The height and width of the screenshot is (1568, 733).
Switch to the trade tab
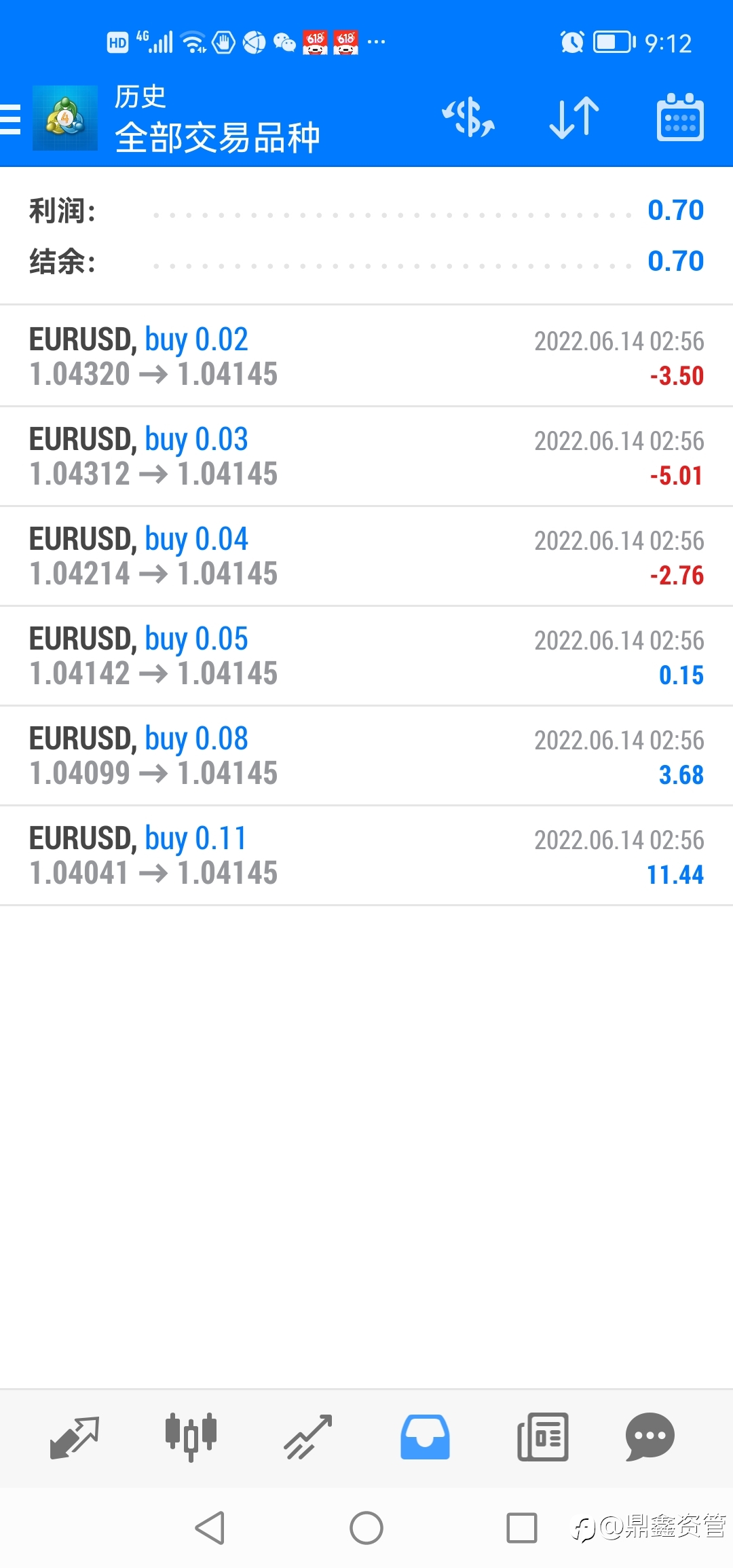(x=308, y=1438)
